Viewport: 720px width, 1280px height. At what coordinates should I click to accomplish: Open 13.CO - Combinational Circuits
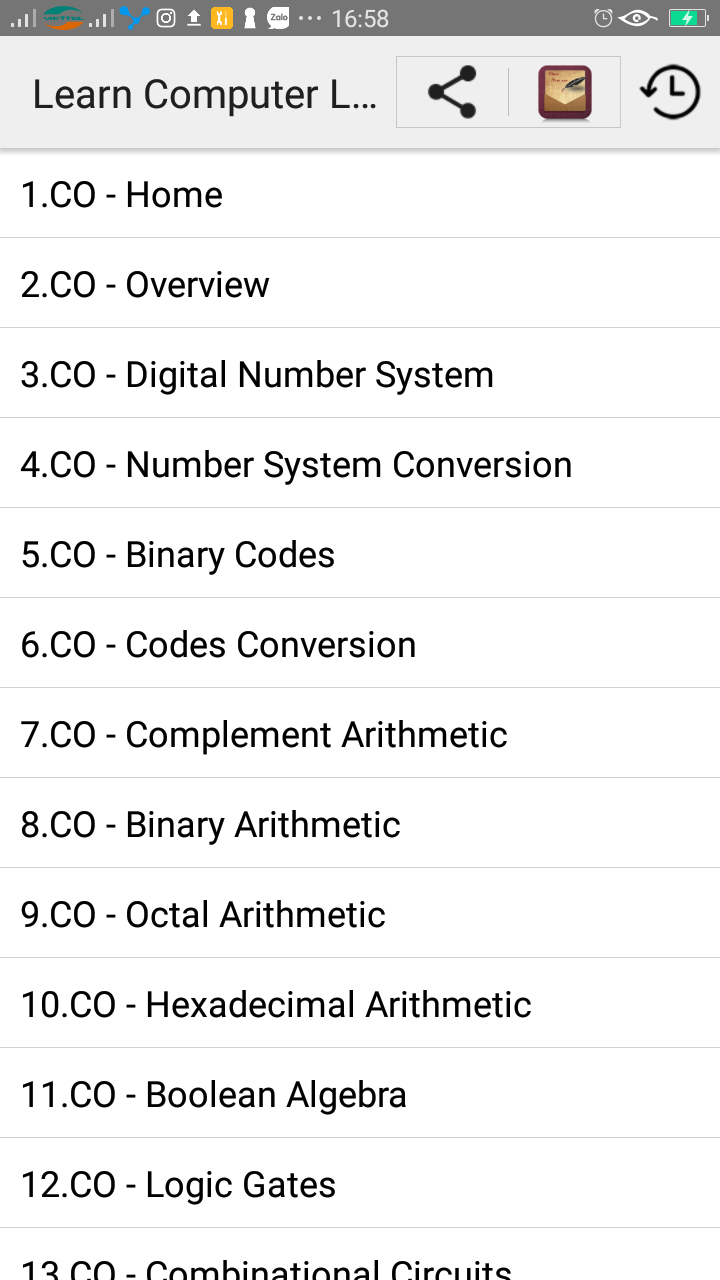[360, 1255]
